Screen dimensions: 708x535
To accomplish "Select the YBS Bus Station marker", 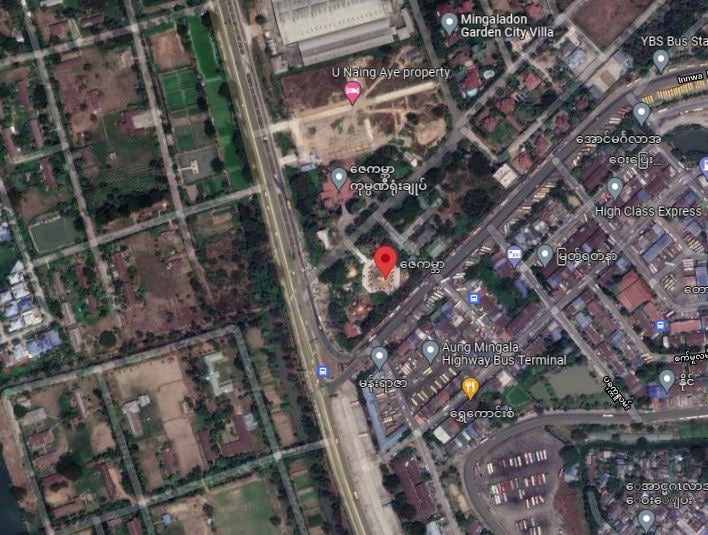I will tap(660, 59).
